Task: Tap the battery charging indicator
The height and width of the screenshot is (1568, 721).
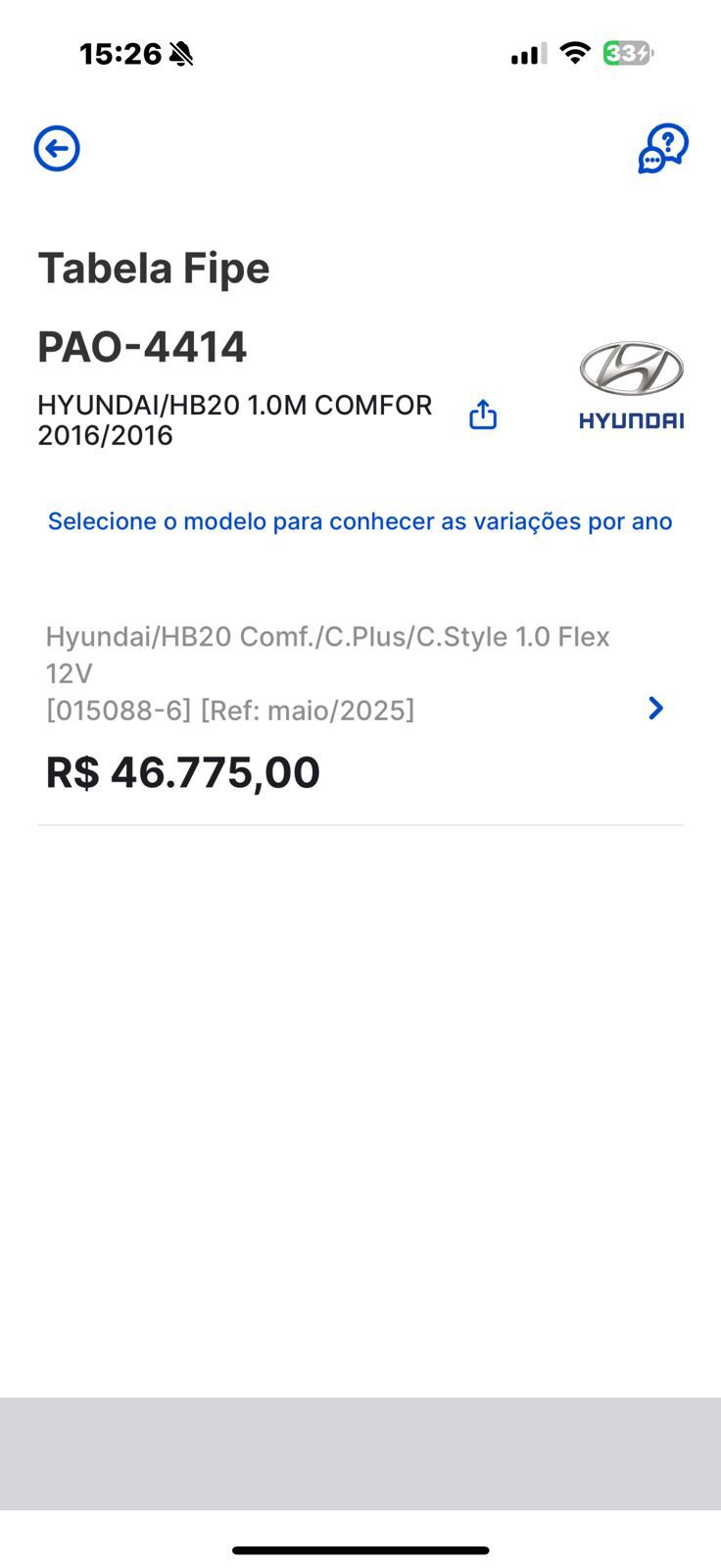Action: tap(627, 55)
